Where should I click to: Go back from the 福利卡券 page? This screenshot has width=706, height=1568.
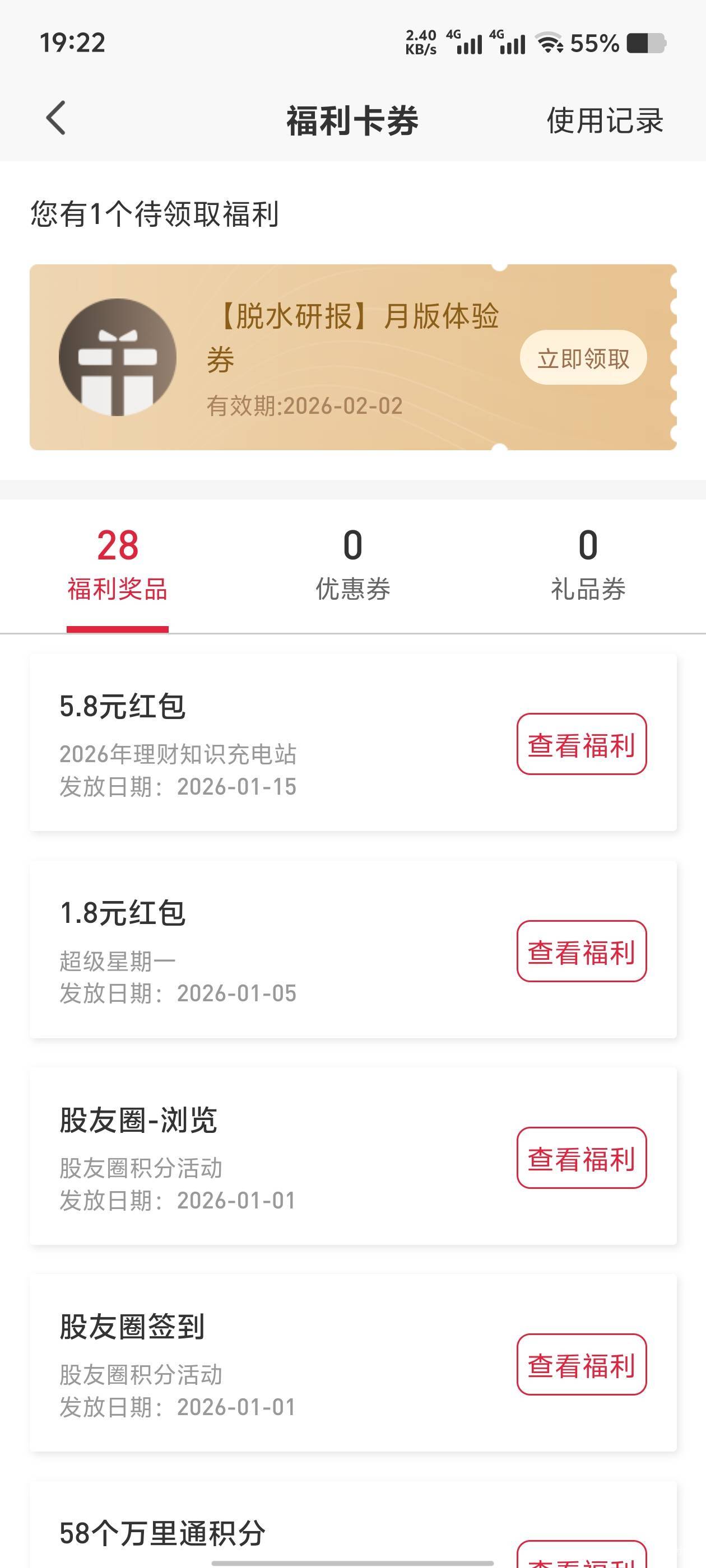click(56, 118)
